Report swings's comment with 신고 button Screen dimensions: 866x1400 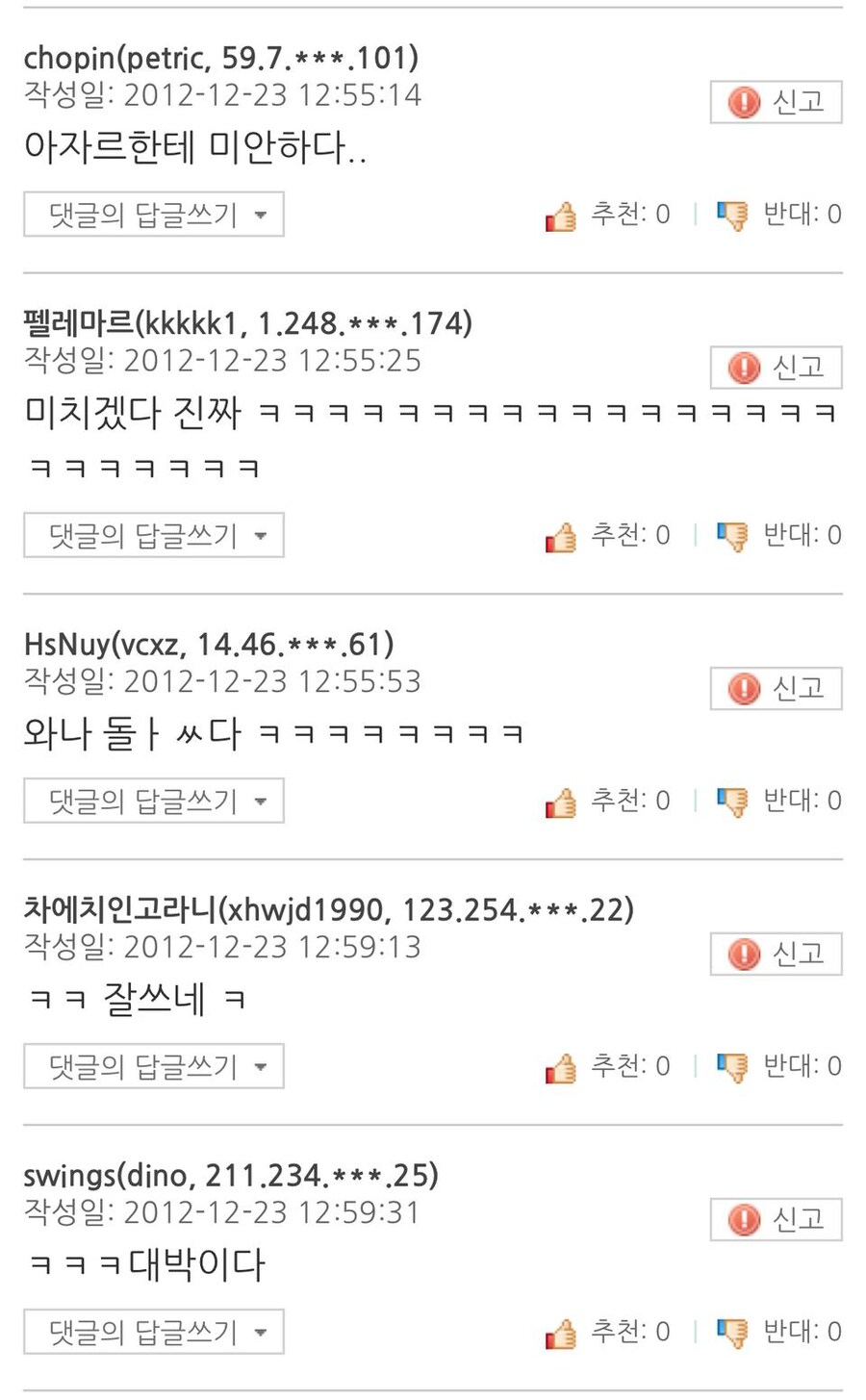(x=776, y=1220)
